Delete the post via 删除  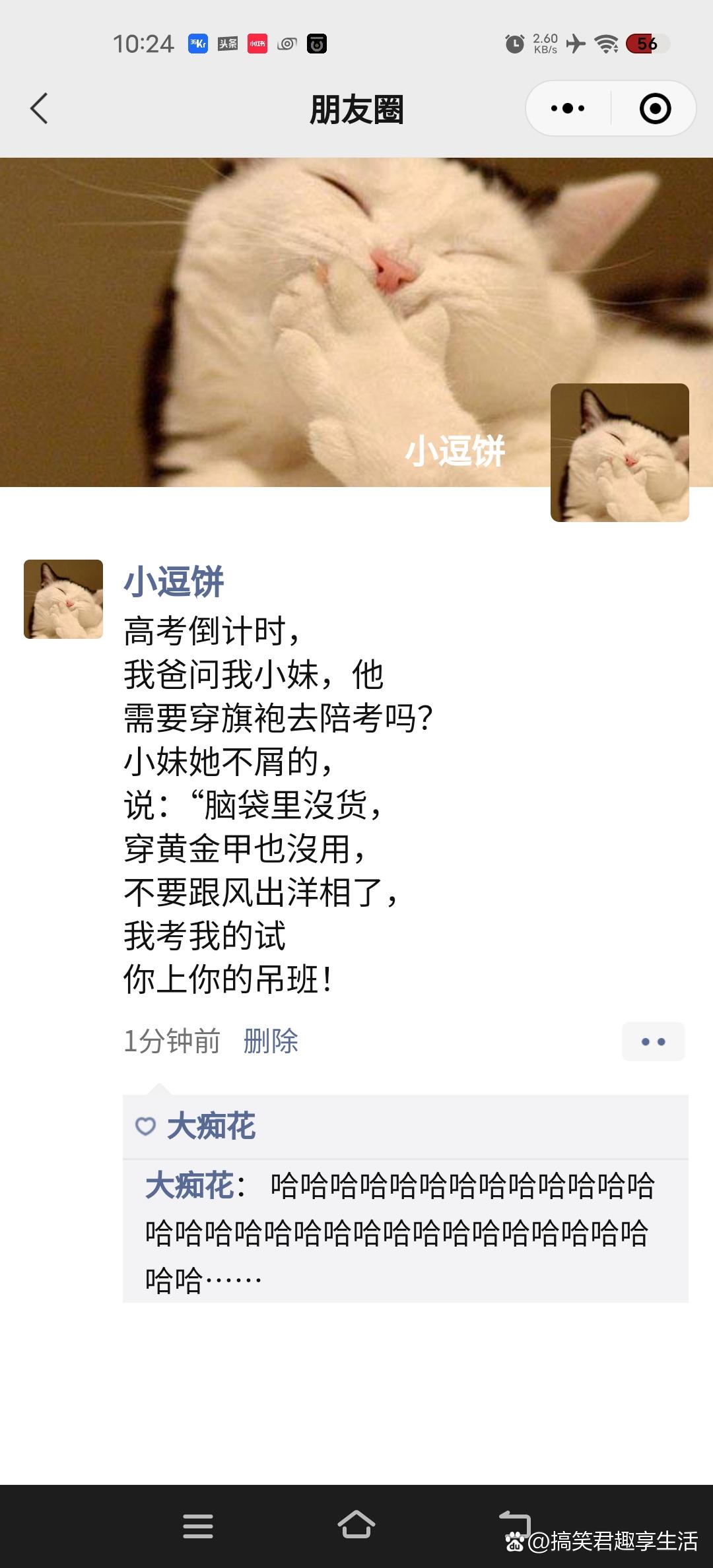tap(271, 1041)
